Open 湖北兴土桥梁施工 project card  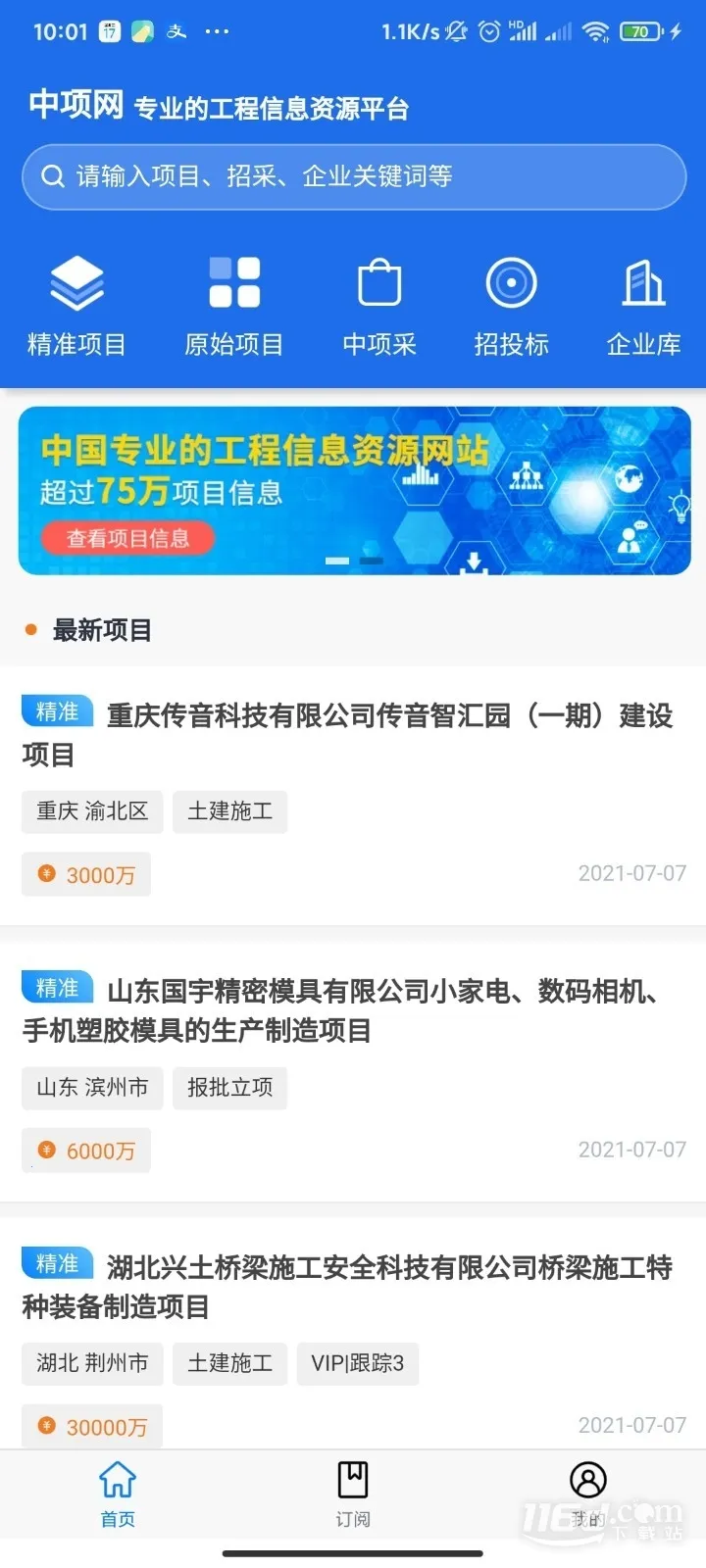(353, 1287)
